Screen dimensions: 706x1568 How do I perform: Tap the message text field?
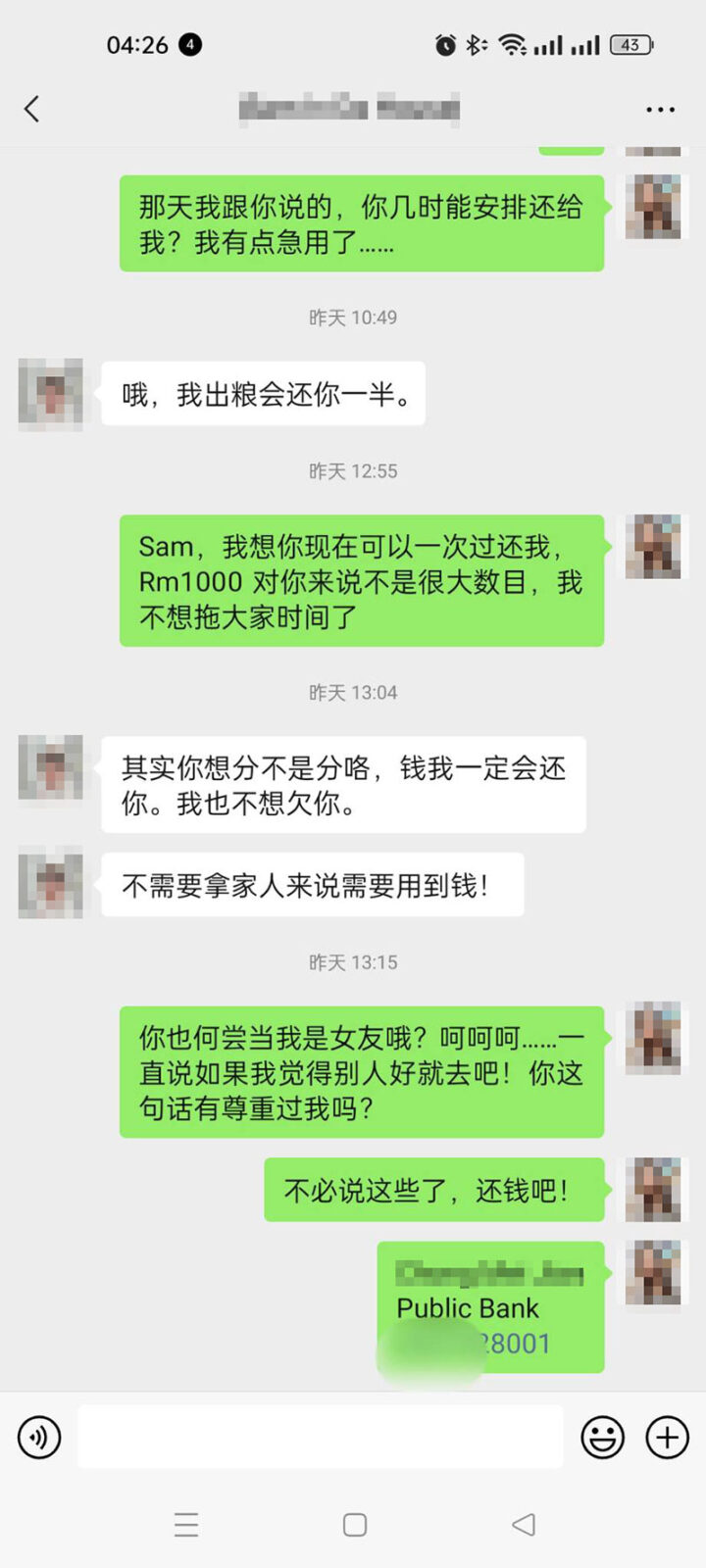[321, 1437]
